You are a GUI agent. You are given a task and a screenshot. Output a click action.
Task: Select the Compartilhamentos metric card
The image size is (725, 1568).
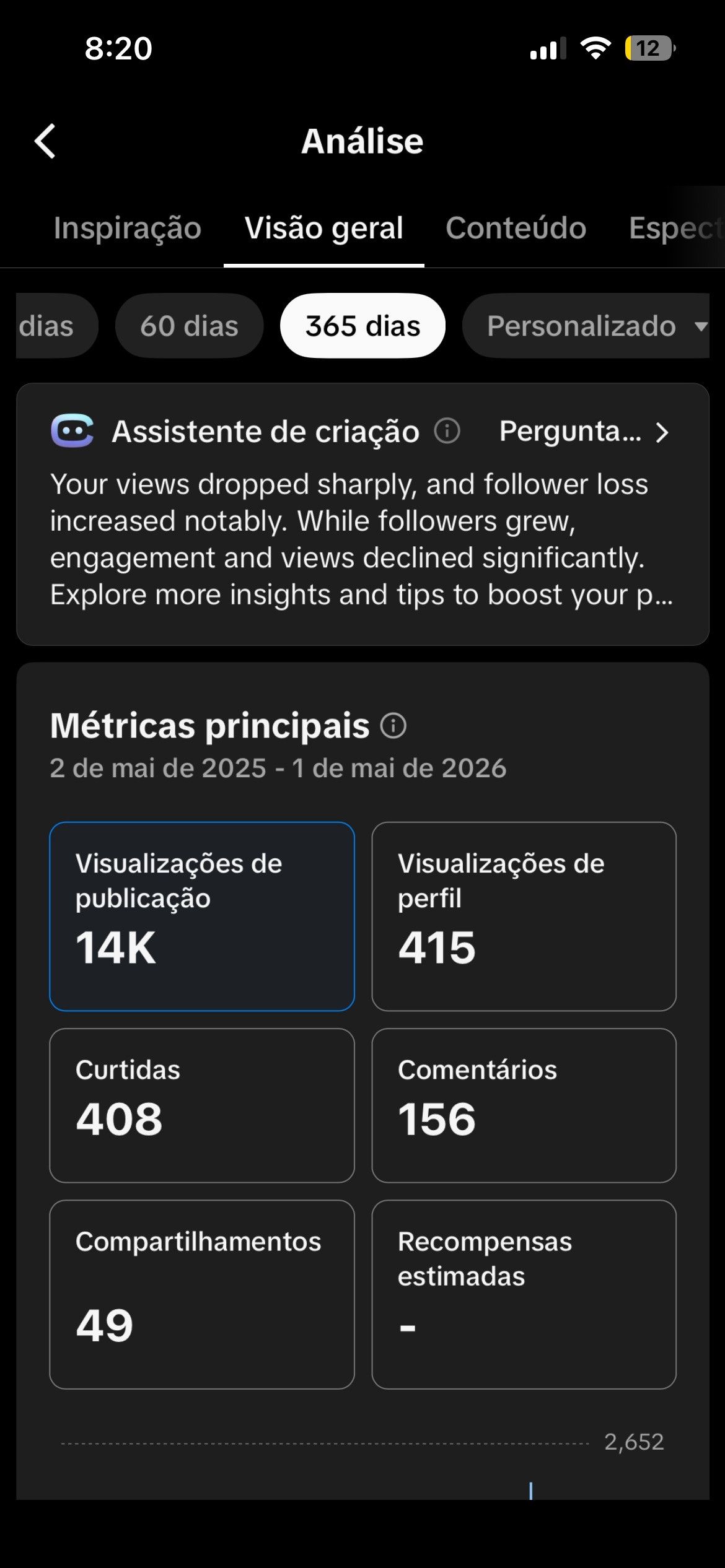(202, 1294)
